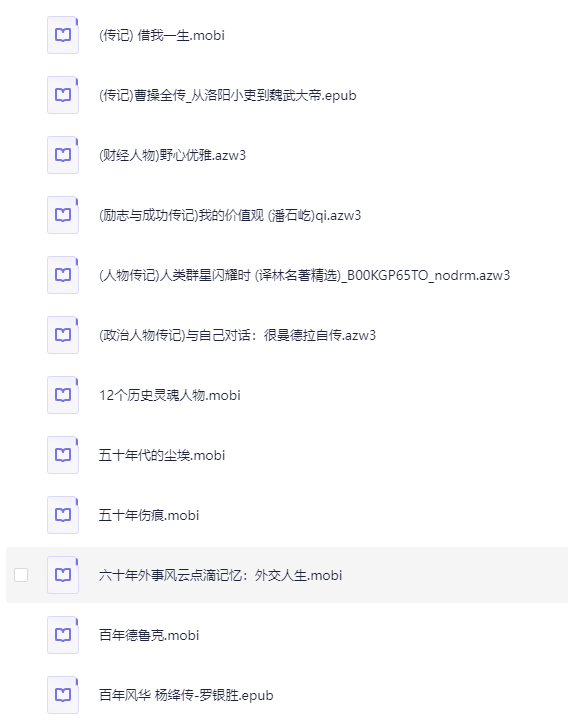
Task: Open 五十年伤痕.mobi
Action: pyautogui.click(x=149, y=516)
